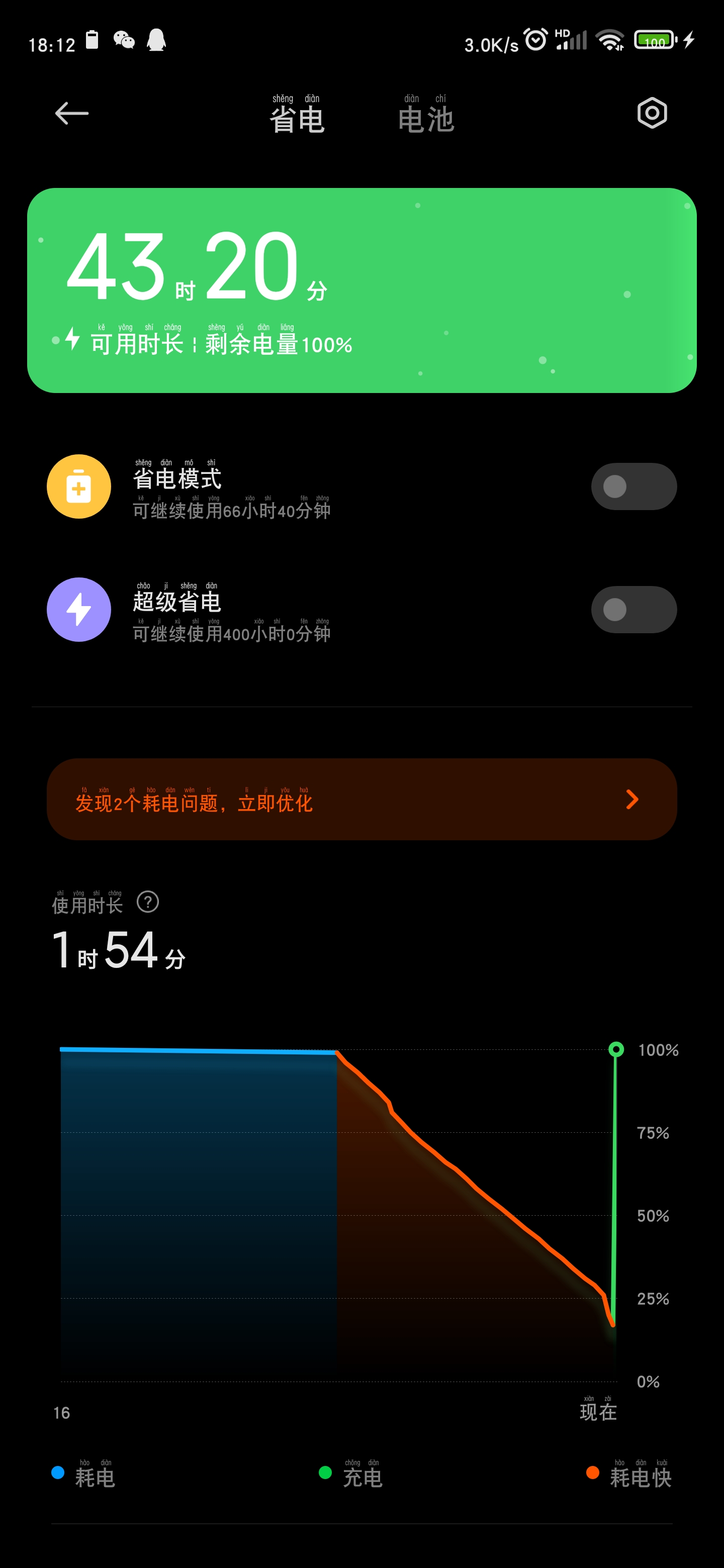Open 发现2个耗电问题 optimization banner
The height and width of the screenshot is (1568, 724).
[361, 799]
